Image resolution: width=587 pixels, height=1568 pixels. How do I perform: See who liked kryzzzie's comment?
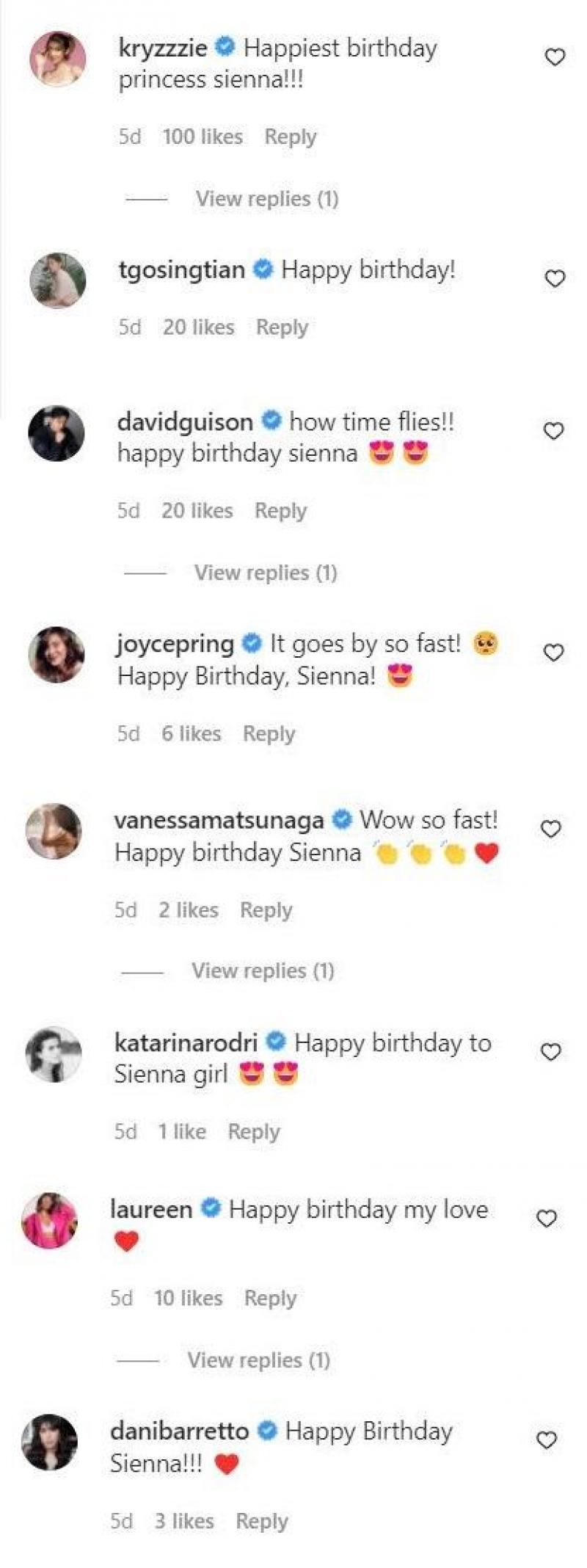coord(203,137)
